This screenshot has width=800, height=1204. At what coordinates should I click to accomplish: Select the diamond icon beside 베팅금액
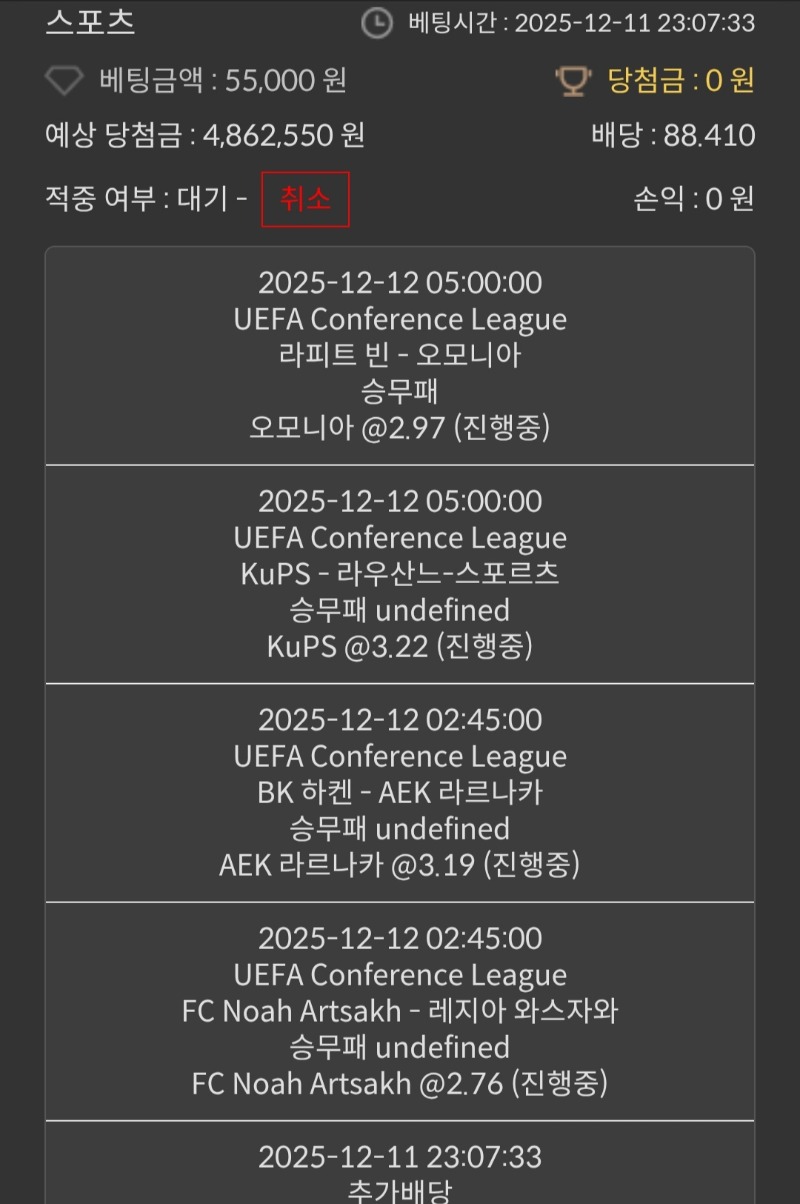[x=62, y=82]
